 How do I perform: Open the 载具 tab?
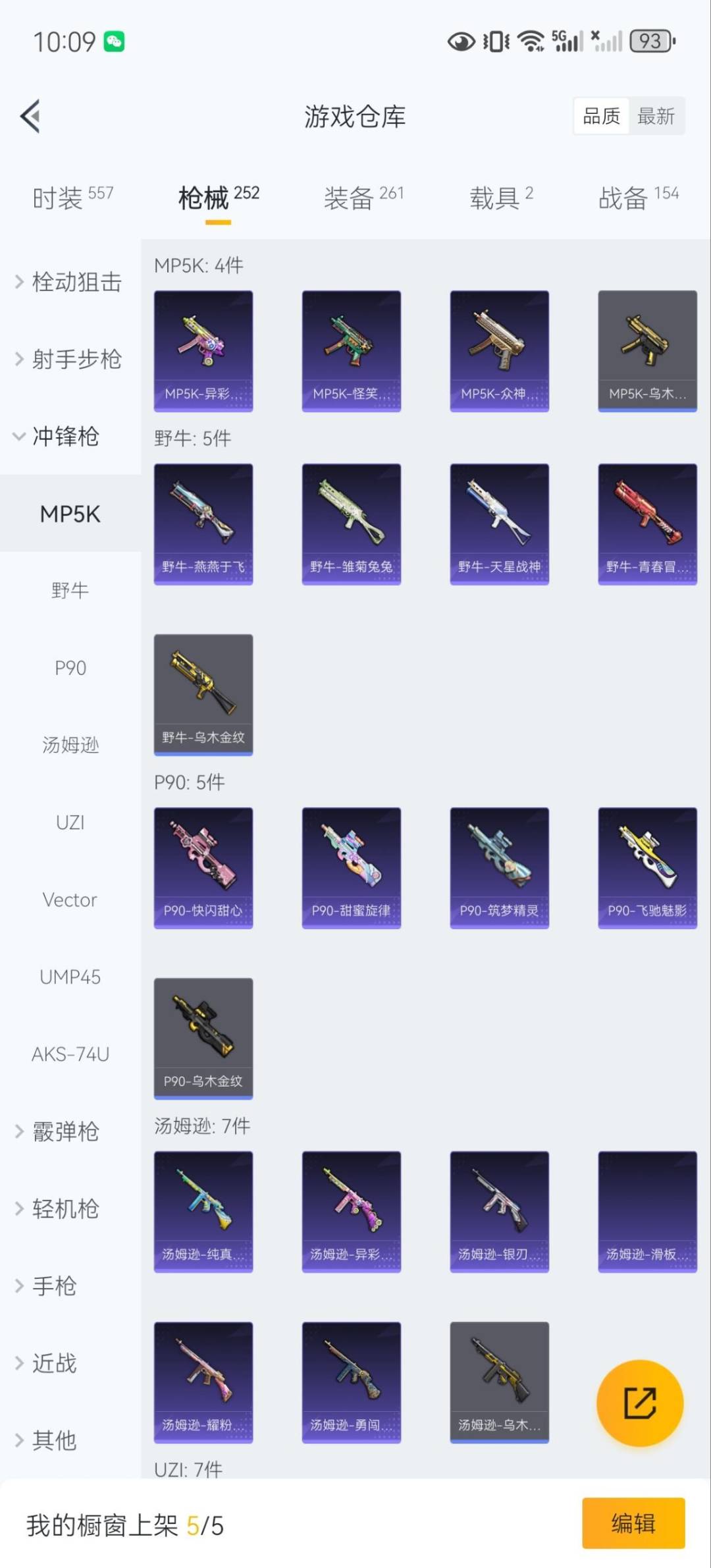click(501, 197)
